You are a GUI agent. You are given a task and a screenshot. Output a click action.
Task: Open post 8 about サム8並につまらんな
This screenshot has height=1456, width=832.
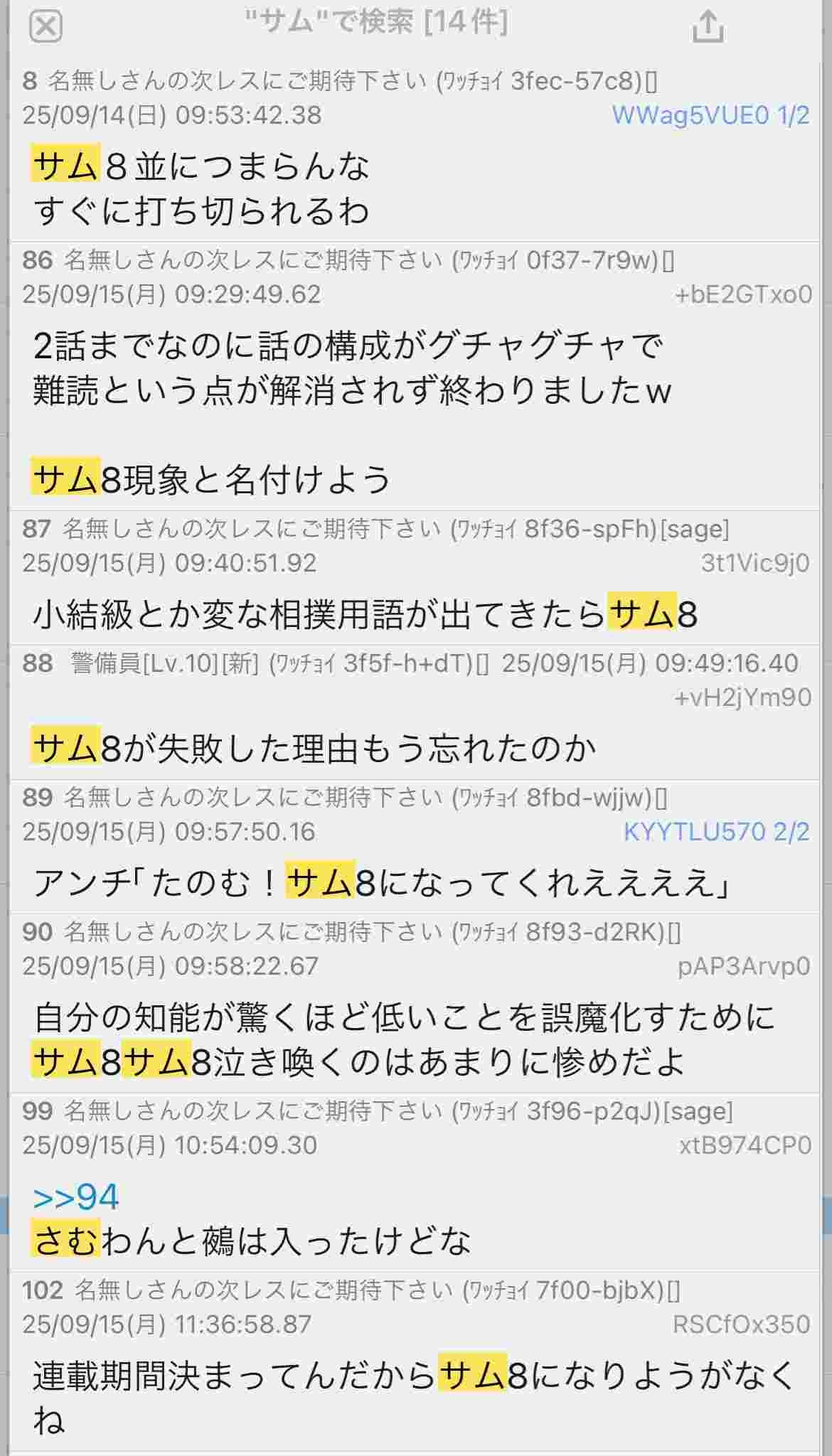tap(201, 189)
